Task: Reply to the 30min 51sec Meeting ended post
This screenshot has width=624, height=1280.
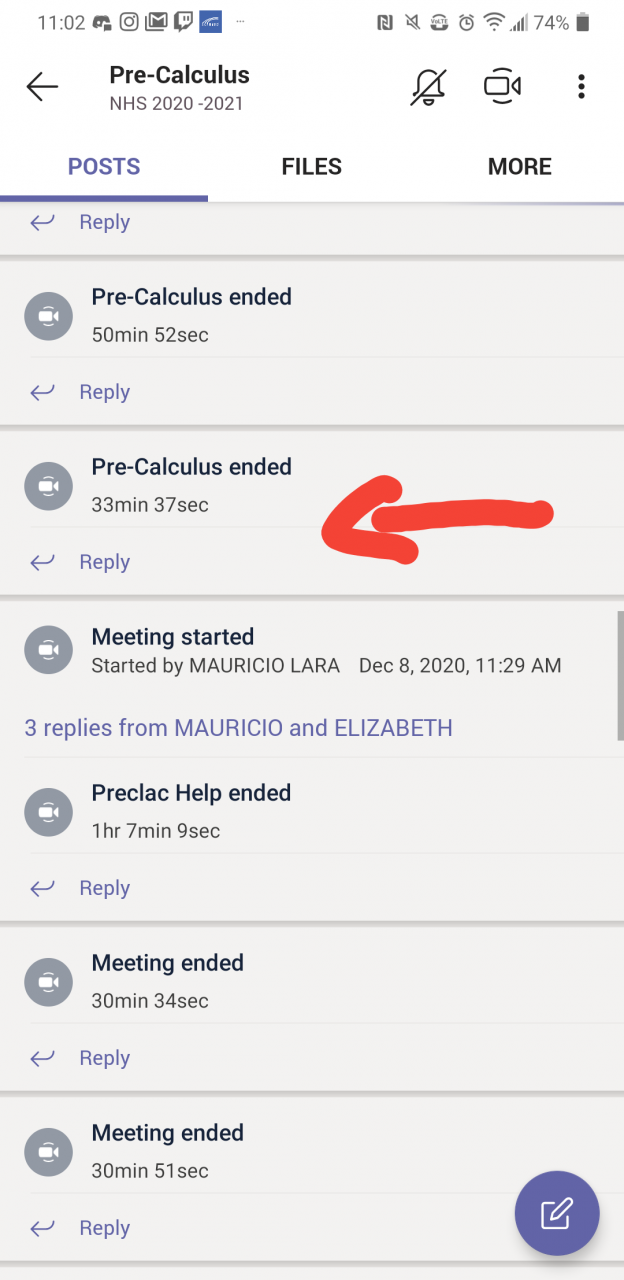Action: [81, 1228]
